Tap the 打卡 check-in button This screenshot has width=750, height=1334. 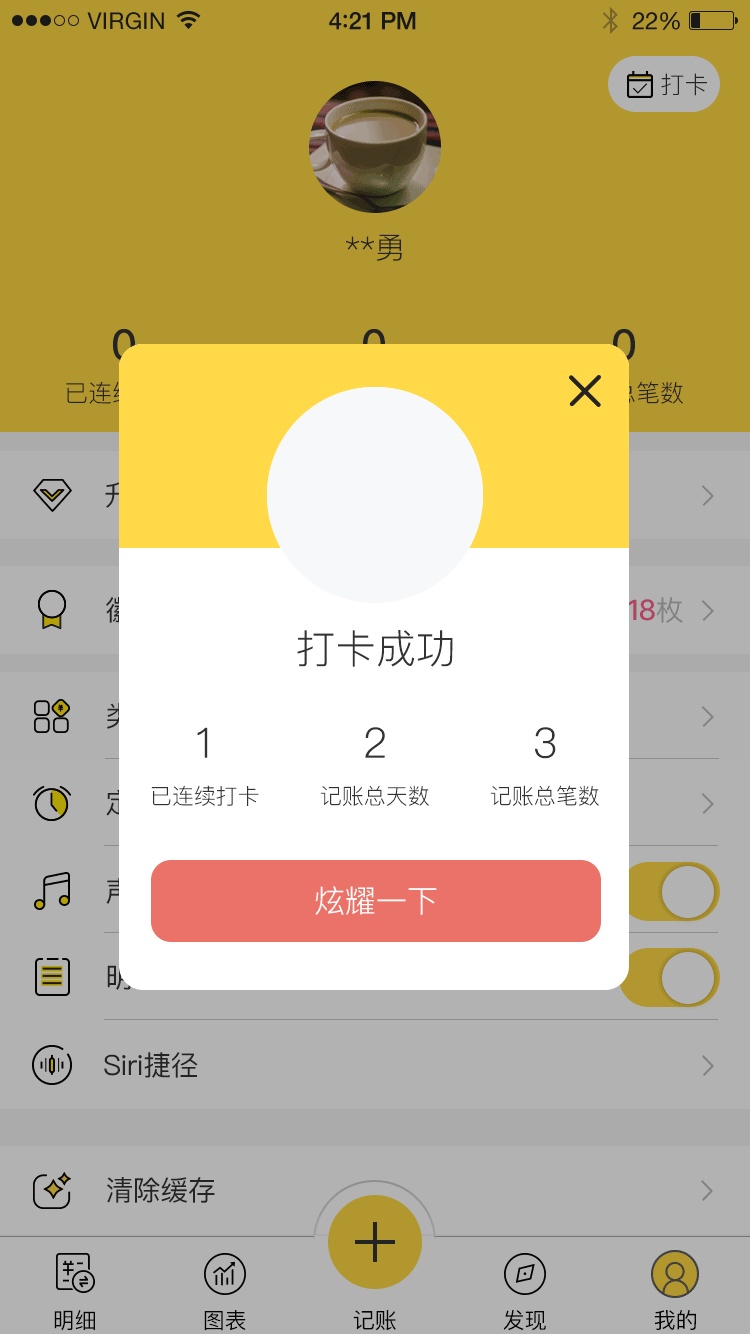665,85
